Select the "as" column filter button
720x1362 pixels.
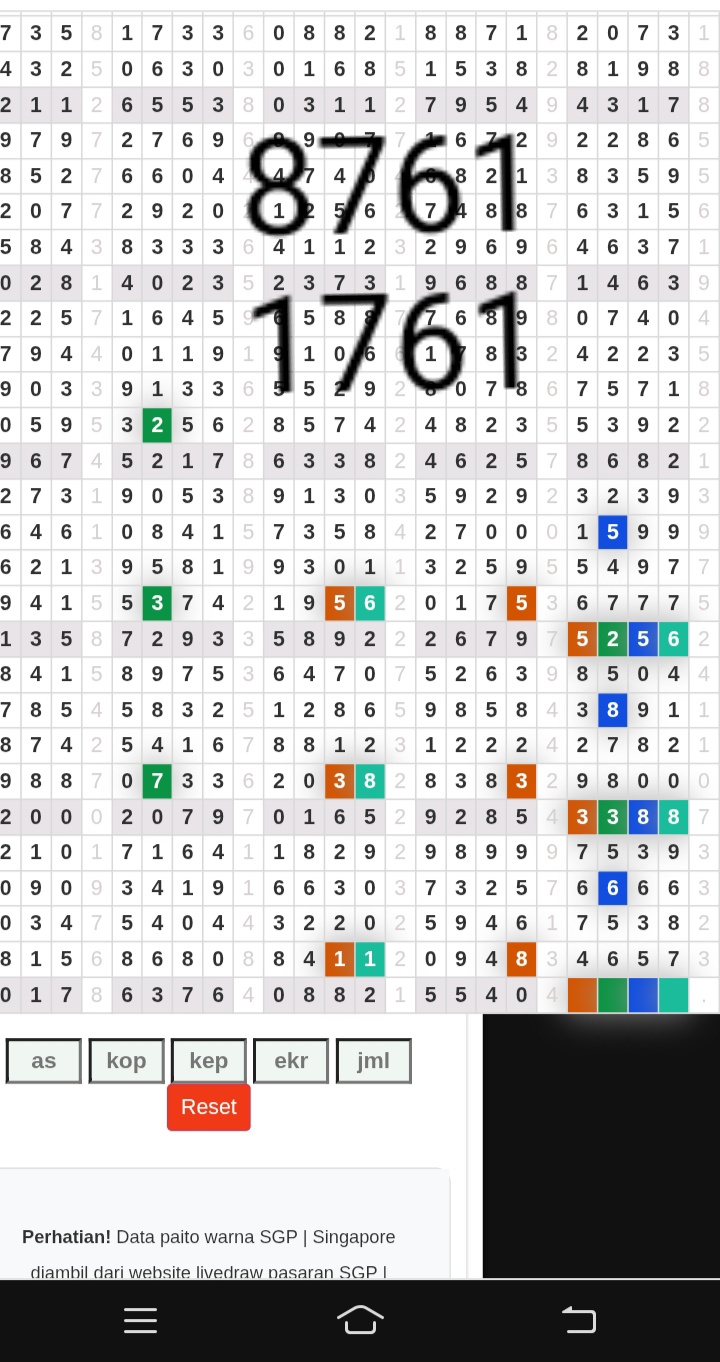44,1061
